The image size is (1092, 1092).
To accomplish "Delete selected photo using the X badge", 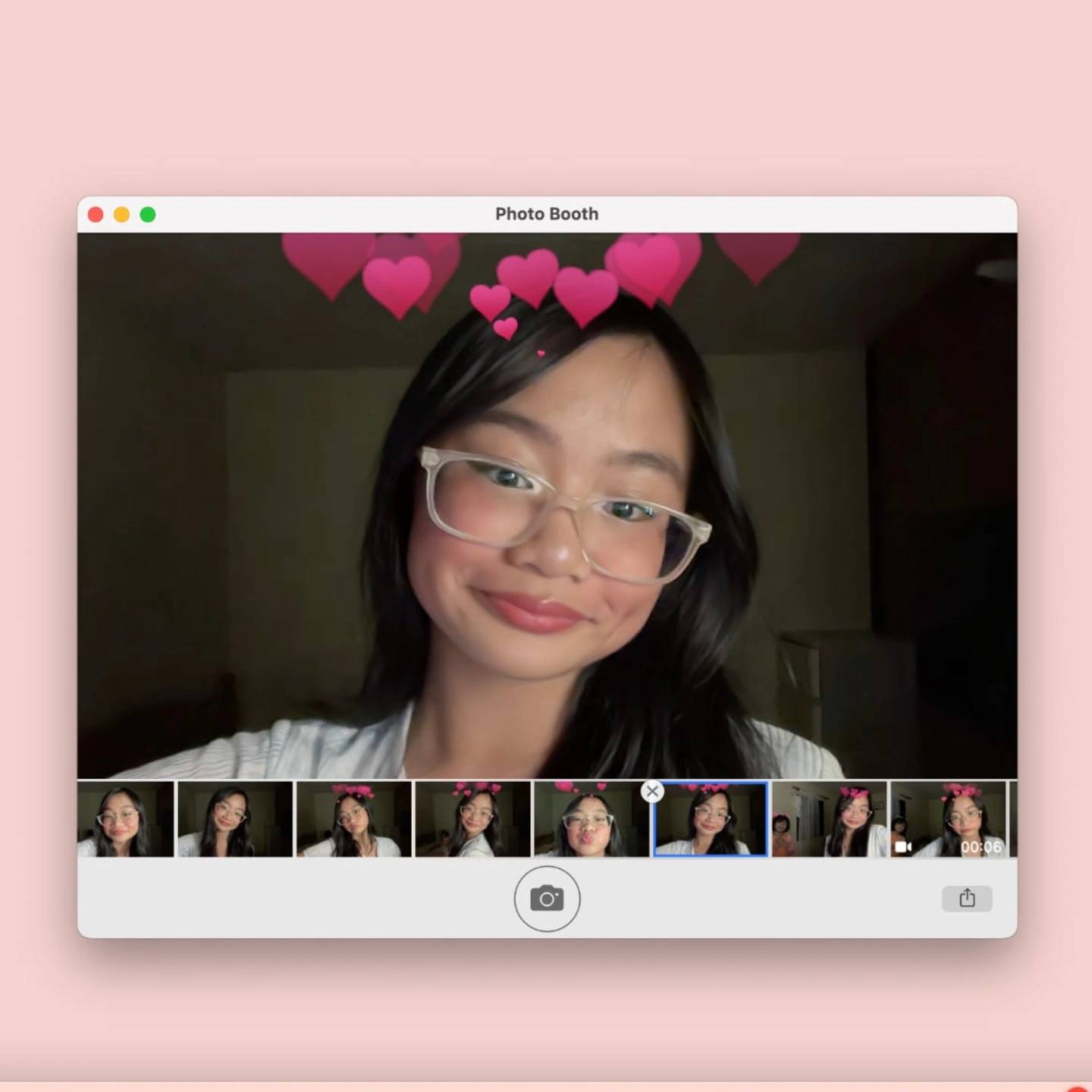I will (652, 792).
